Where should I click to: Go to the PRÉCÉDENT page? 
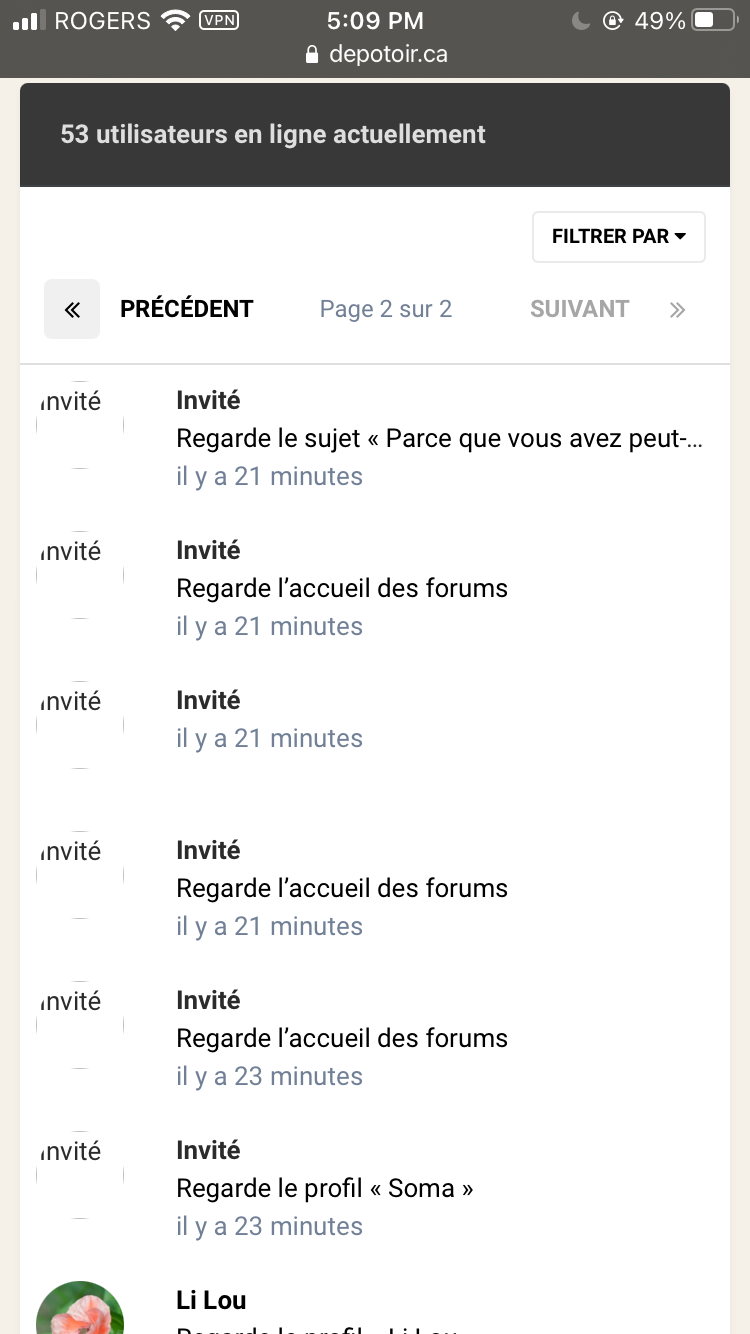(187, 309)
